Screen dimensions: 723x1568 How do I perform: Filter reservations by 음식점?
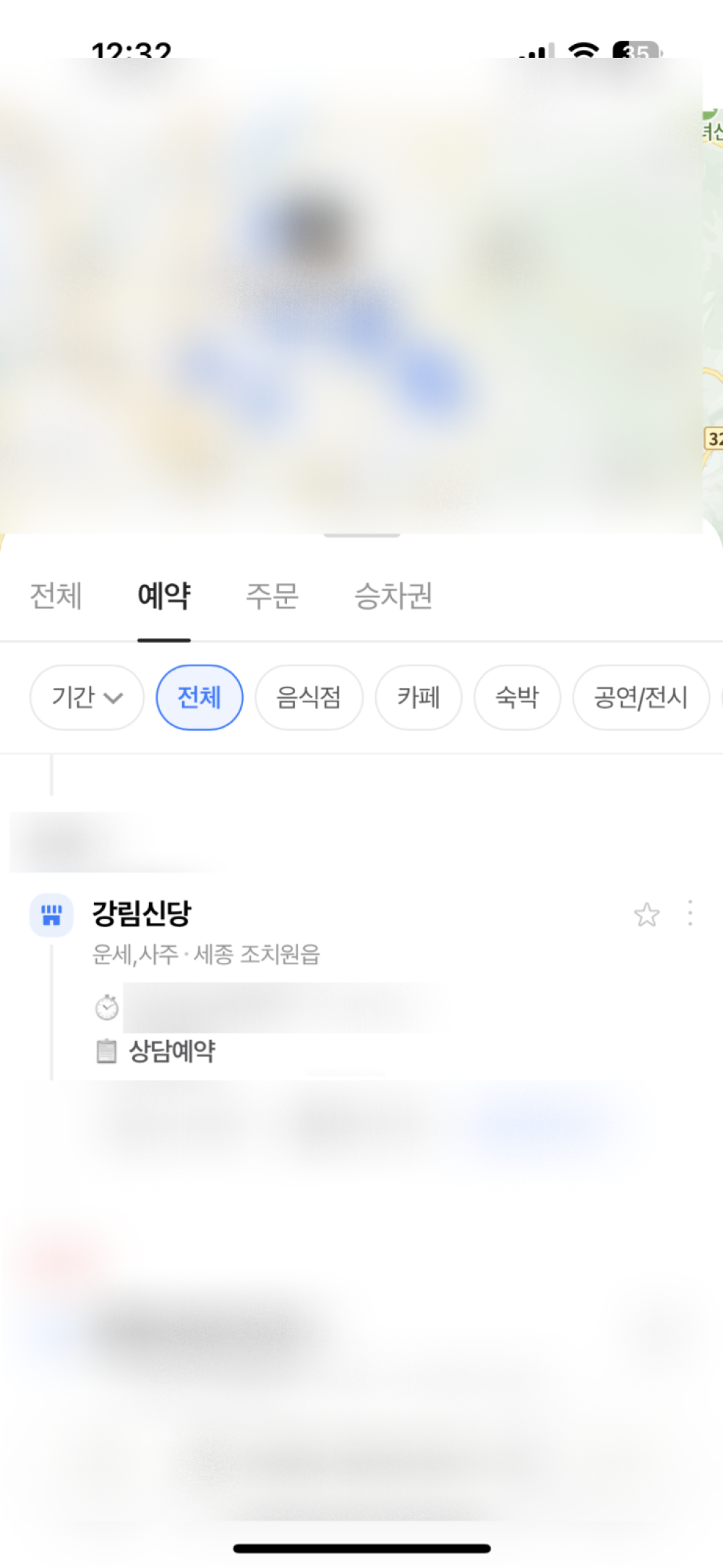click(309, 697)
